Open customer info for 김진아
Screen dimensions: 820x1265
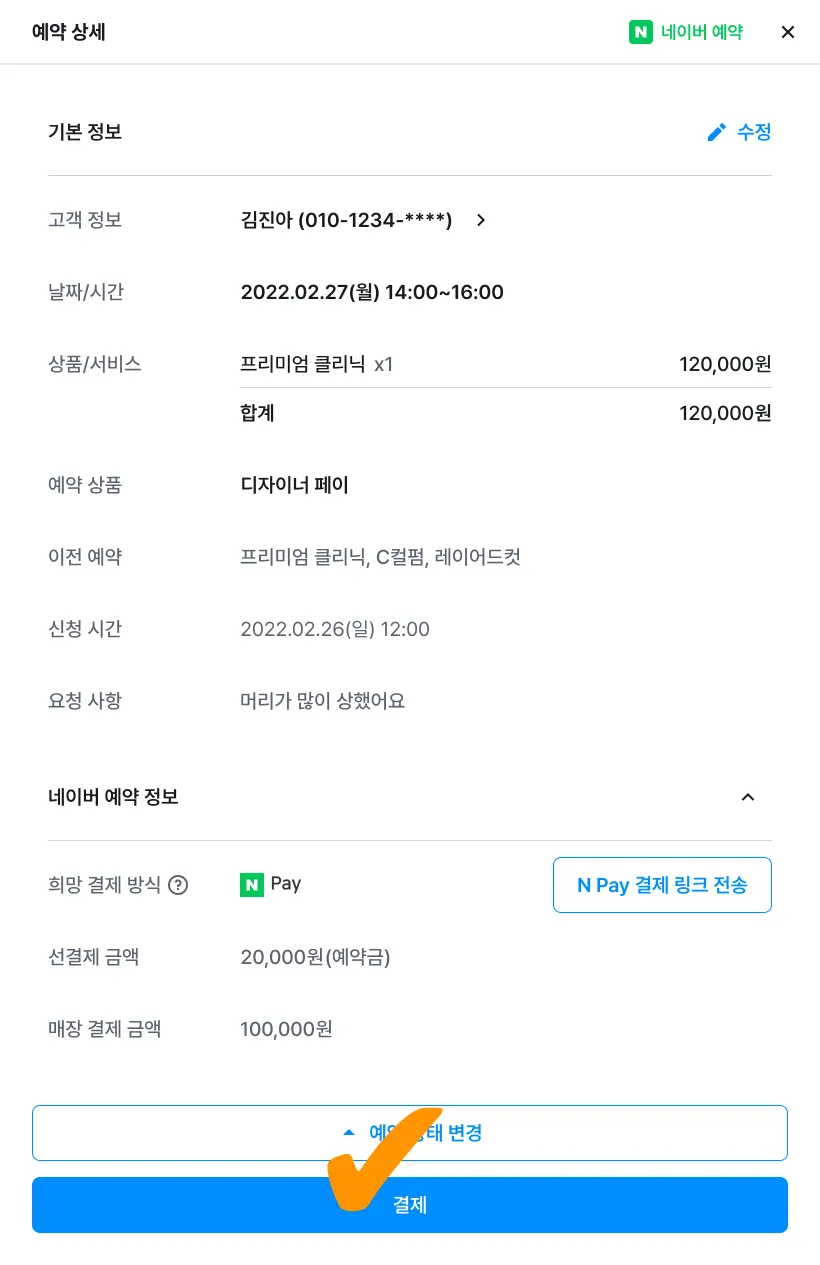(481, 220)
